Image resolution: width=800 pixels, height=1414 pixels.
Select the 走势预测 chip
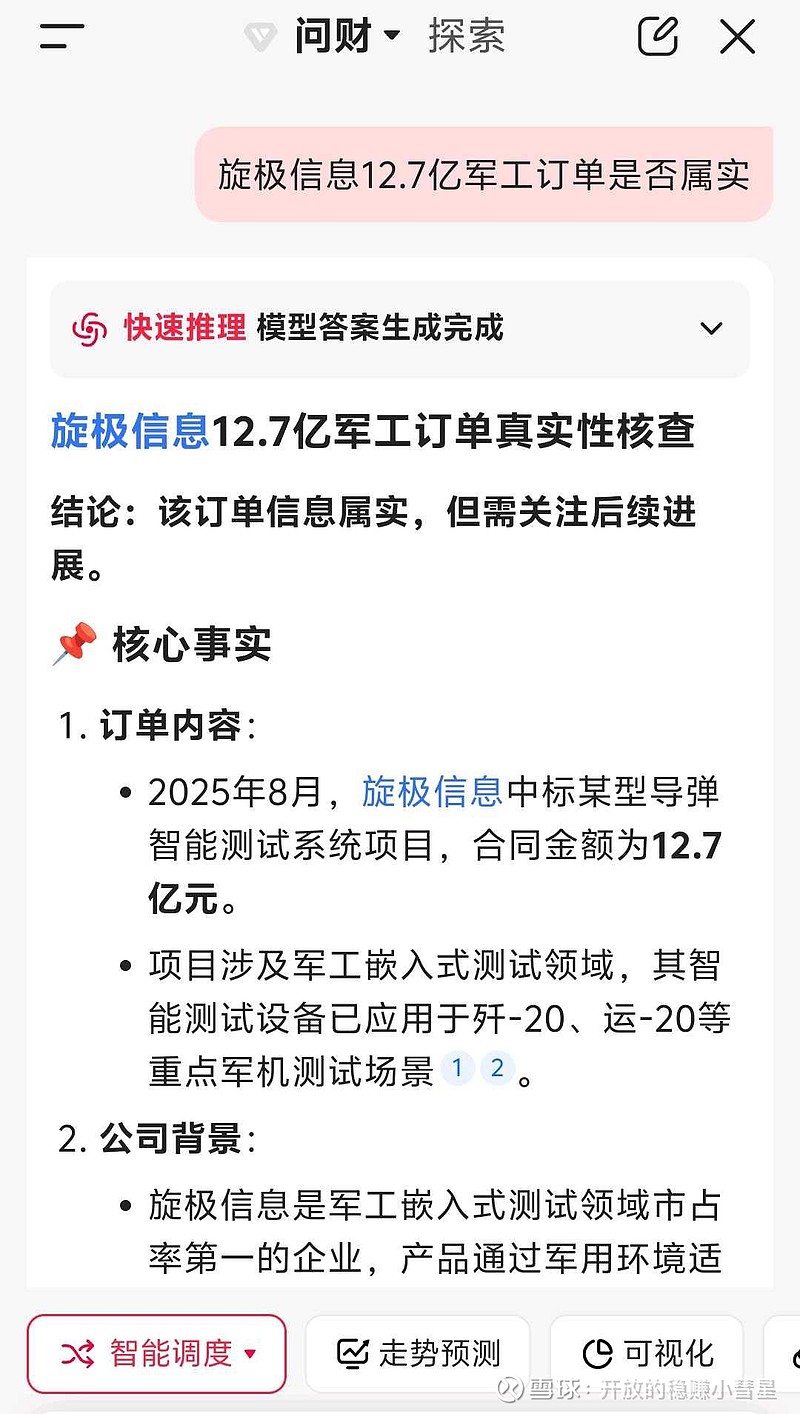tap(418, 1354)
